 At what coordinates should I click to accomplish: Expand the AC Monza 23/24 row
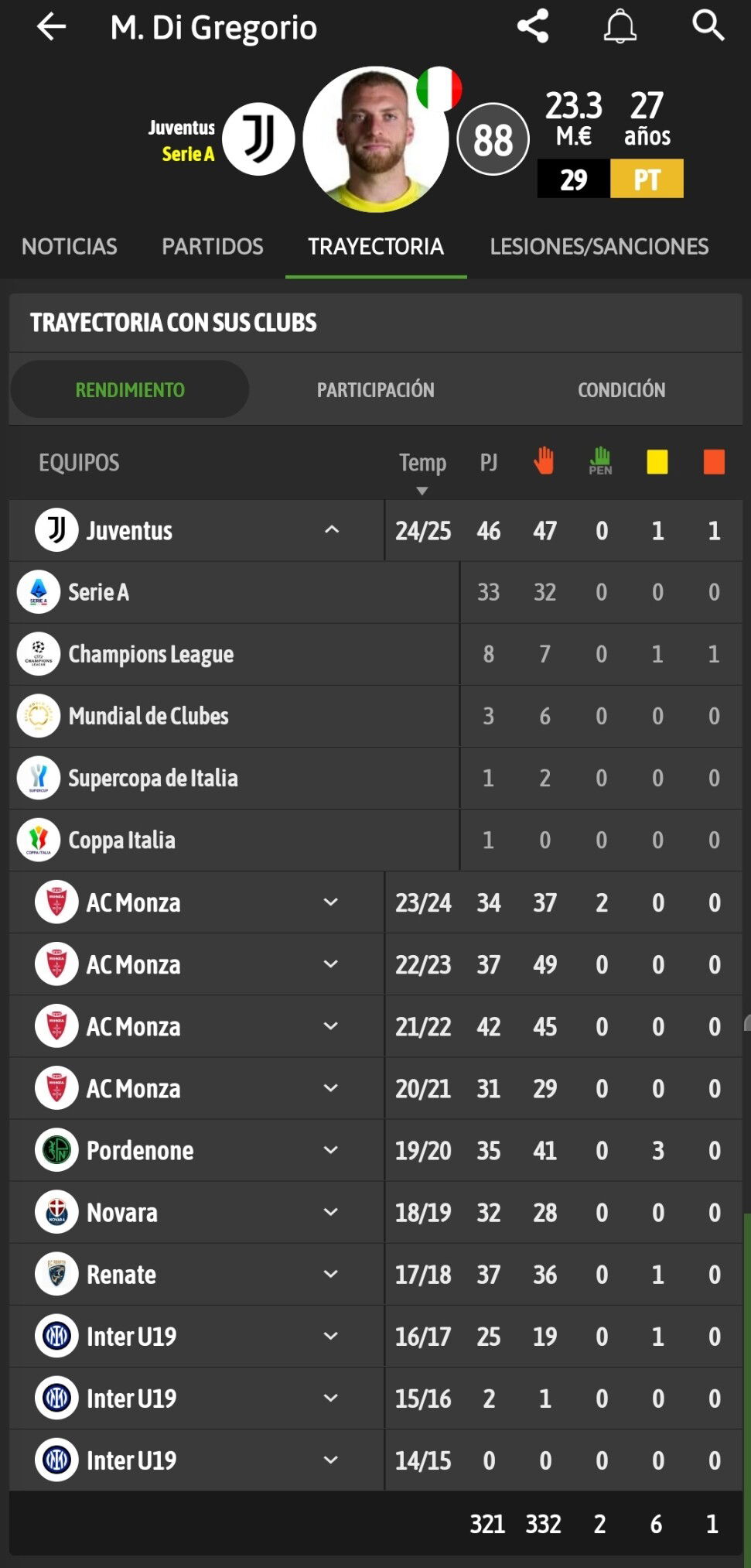(x=331, y=902)
